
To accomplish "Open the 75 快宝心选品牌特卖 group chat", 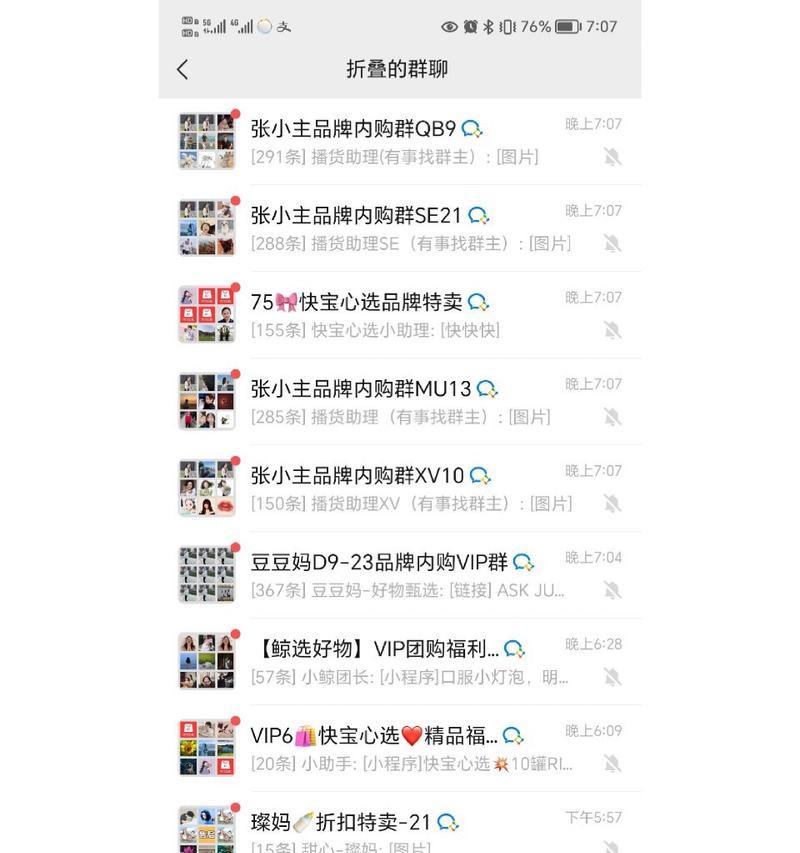I will click(x=400, y=315).
